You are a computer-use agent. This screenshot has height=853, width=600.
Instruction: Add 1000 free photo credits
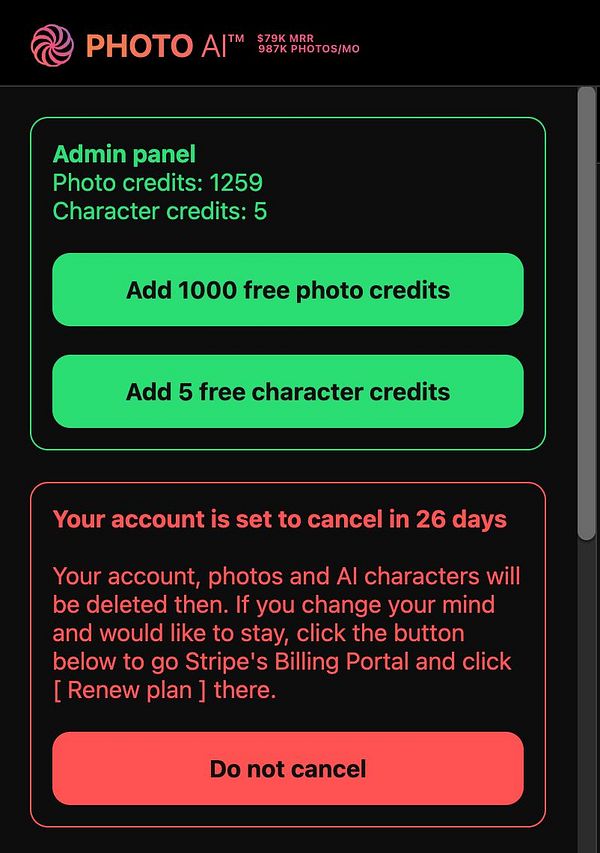point(288,290)
